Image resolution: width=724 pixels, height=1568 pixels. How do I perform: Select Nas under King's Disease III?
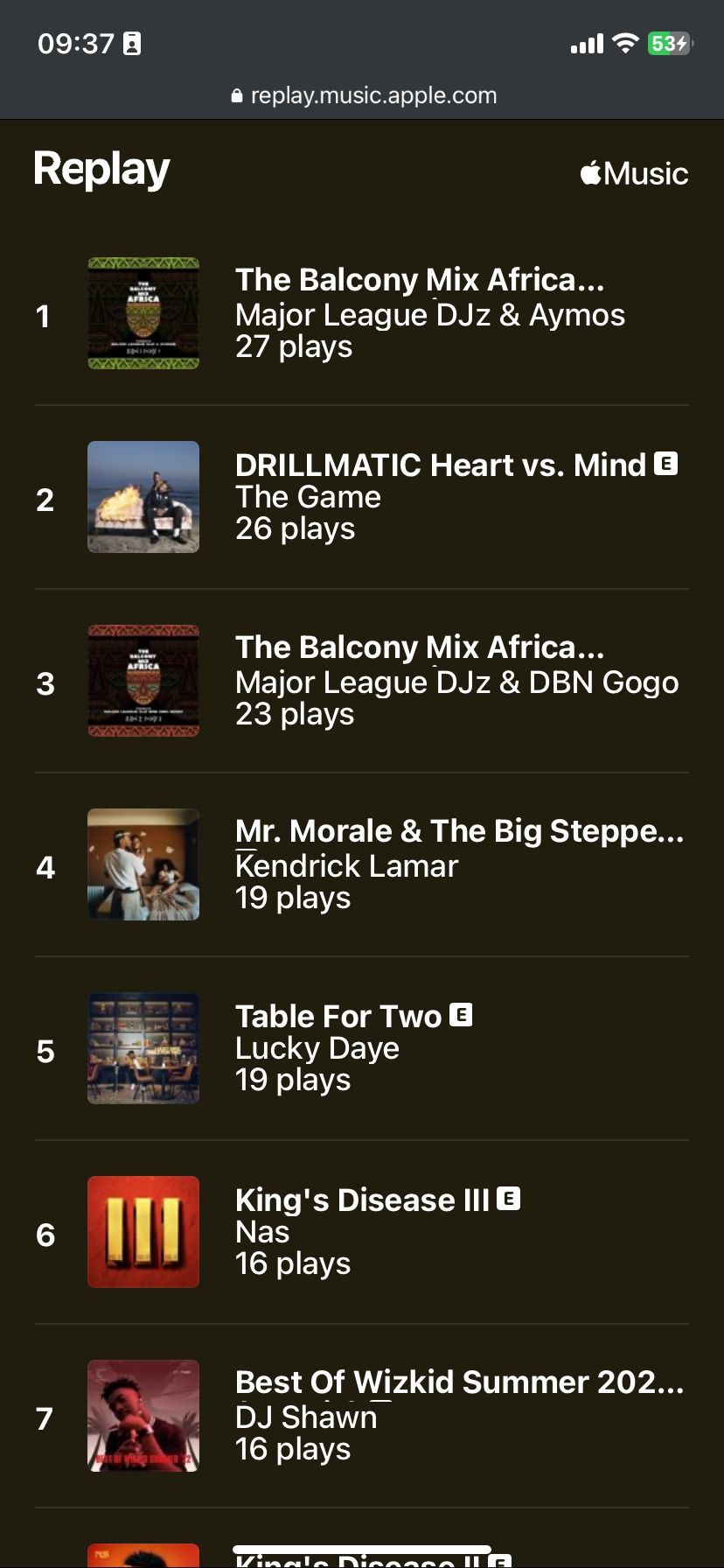261,1231
